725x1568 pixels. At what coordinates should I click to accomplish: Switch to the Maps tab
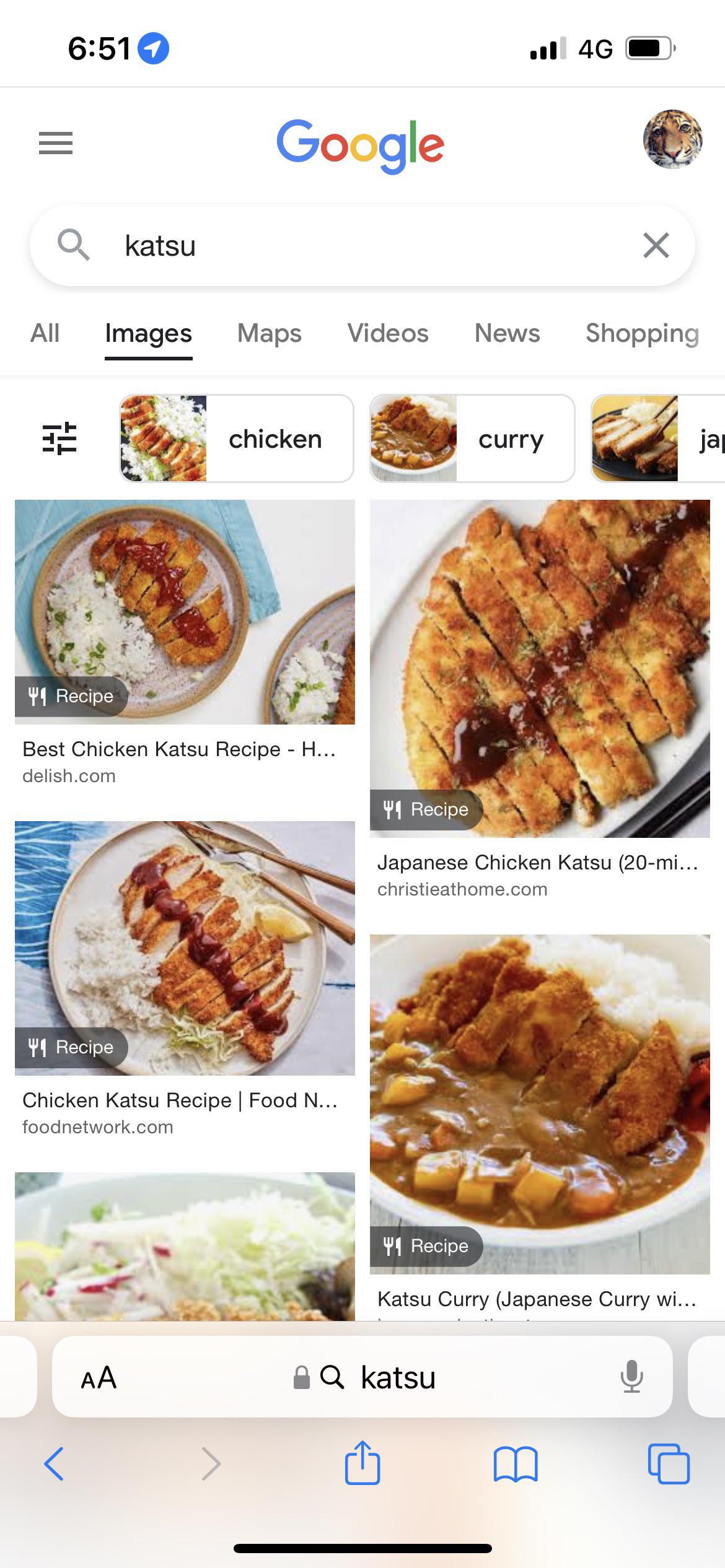[269, 333]
